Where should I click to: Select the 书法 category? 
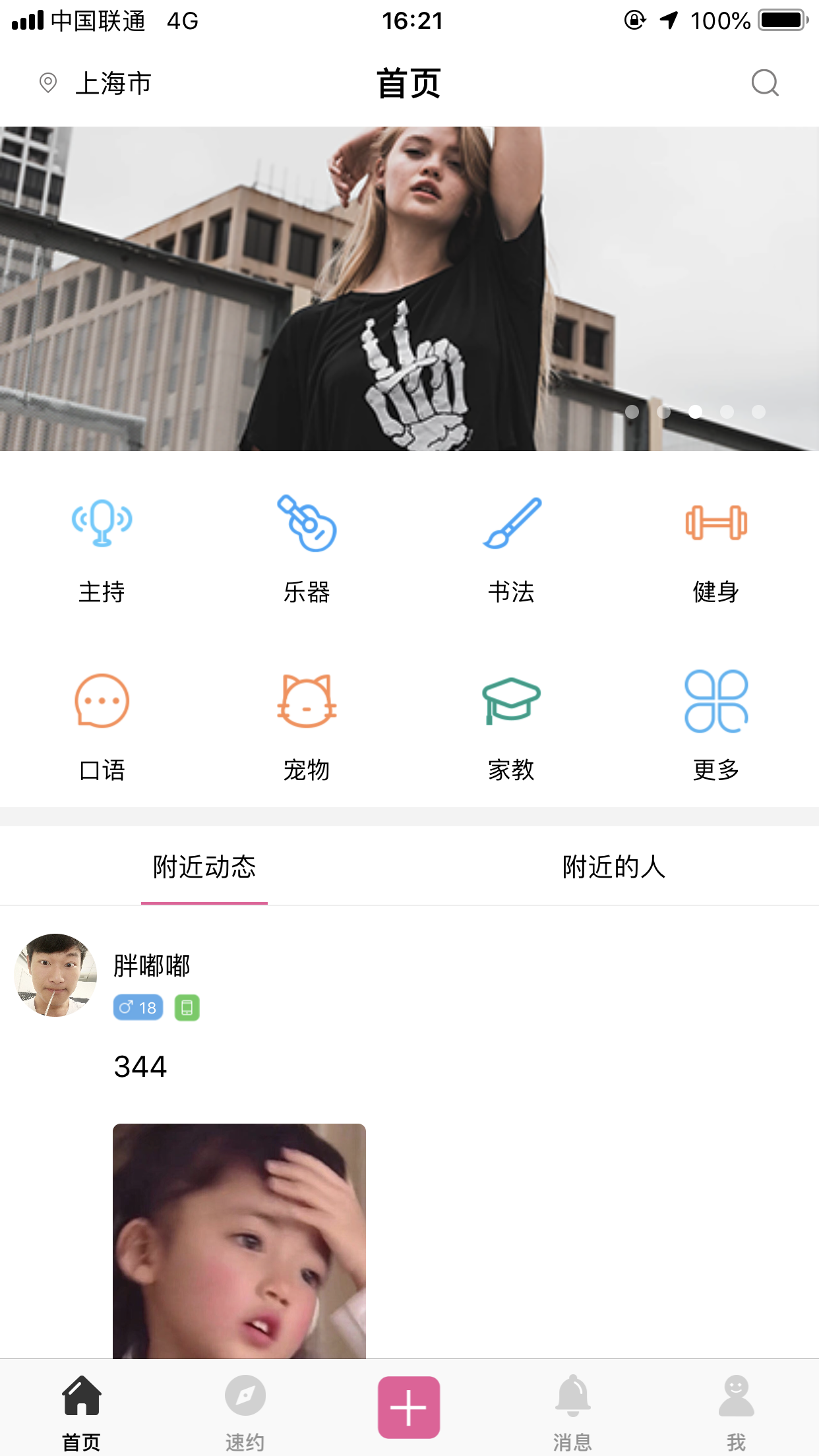pyautogui.click(x=511, y=549)
